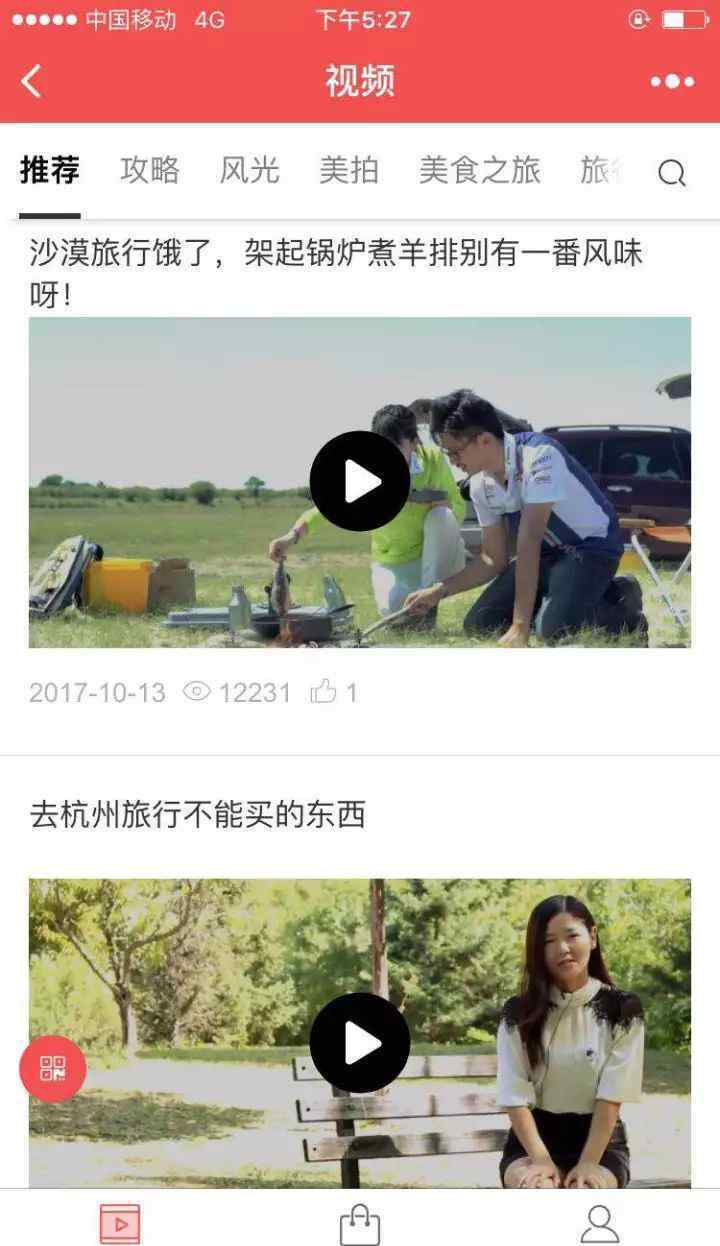Switch to the 攻略 tab
720x1246 pixels.
click(150, 170)
